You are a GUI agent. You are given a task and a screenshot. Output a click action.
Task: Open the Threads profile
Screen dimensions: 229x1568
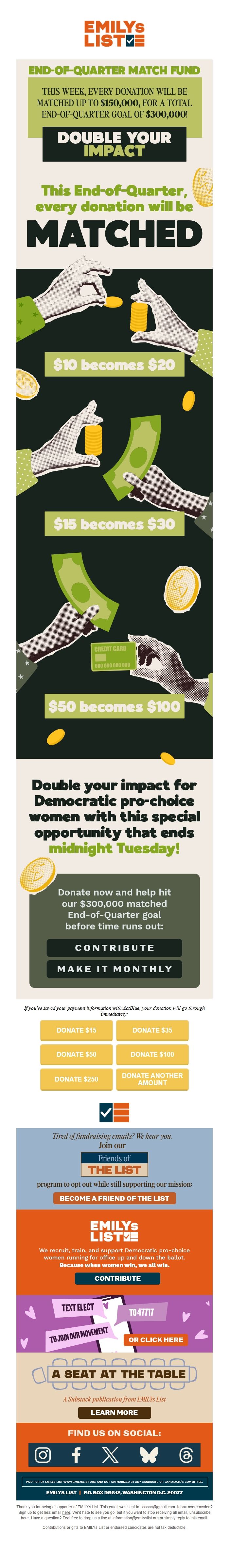click(x=185, y=1455)
